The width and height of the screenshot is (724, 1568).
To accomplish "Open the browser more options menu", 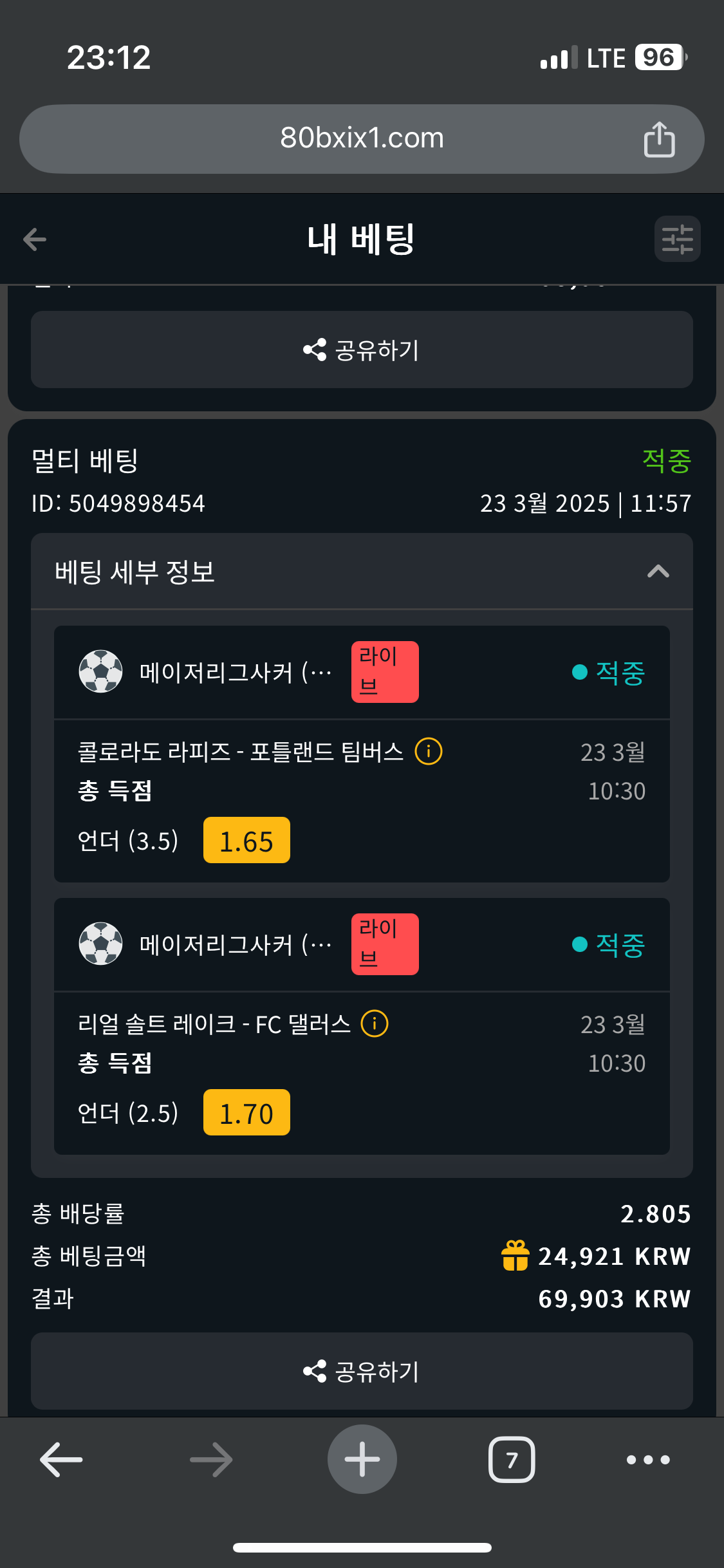I will tap(648, 1459).
